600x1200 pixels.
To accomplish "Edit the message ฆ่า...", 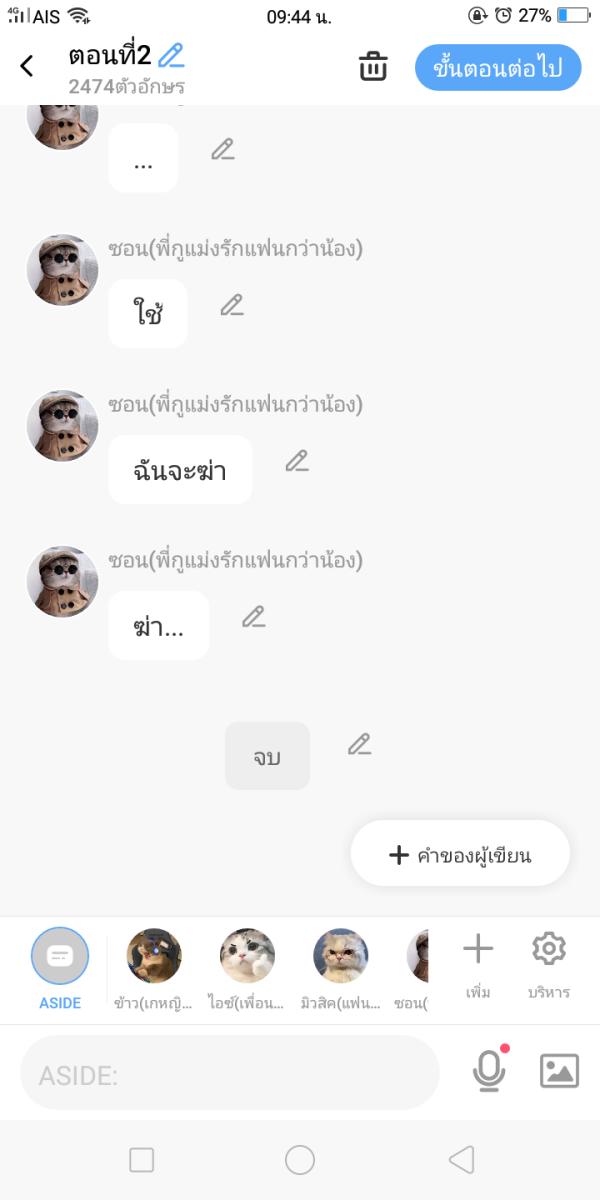I will click(254, 617).
